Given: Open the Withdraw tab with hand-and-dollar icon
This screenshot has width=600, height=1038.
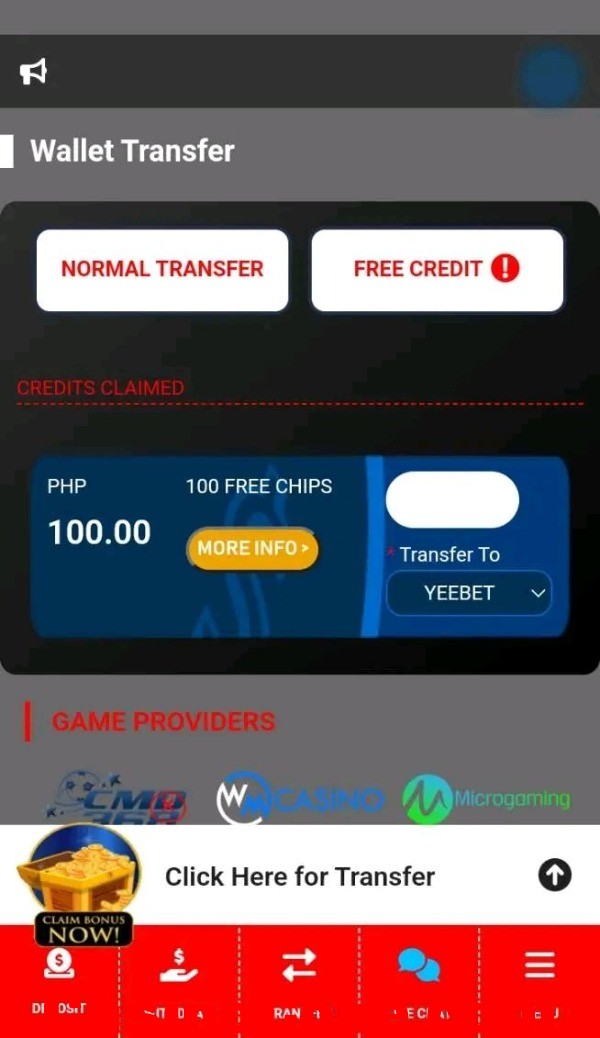Looking at the screenshot, I should coord(179,981).
